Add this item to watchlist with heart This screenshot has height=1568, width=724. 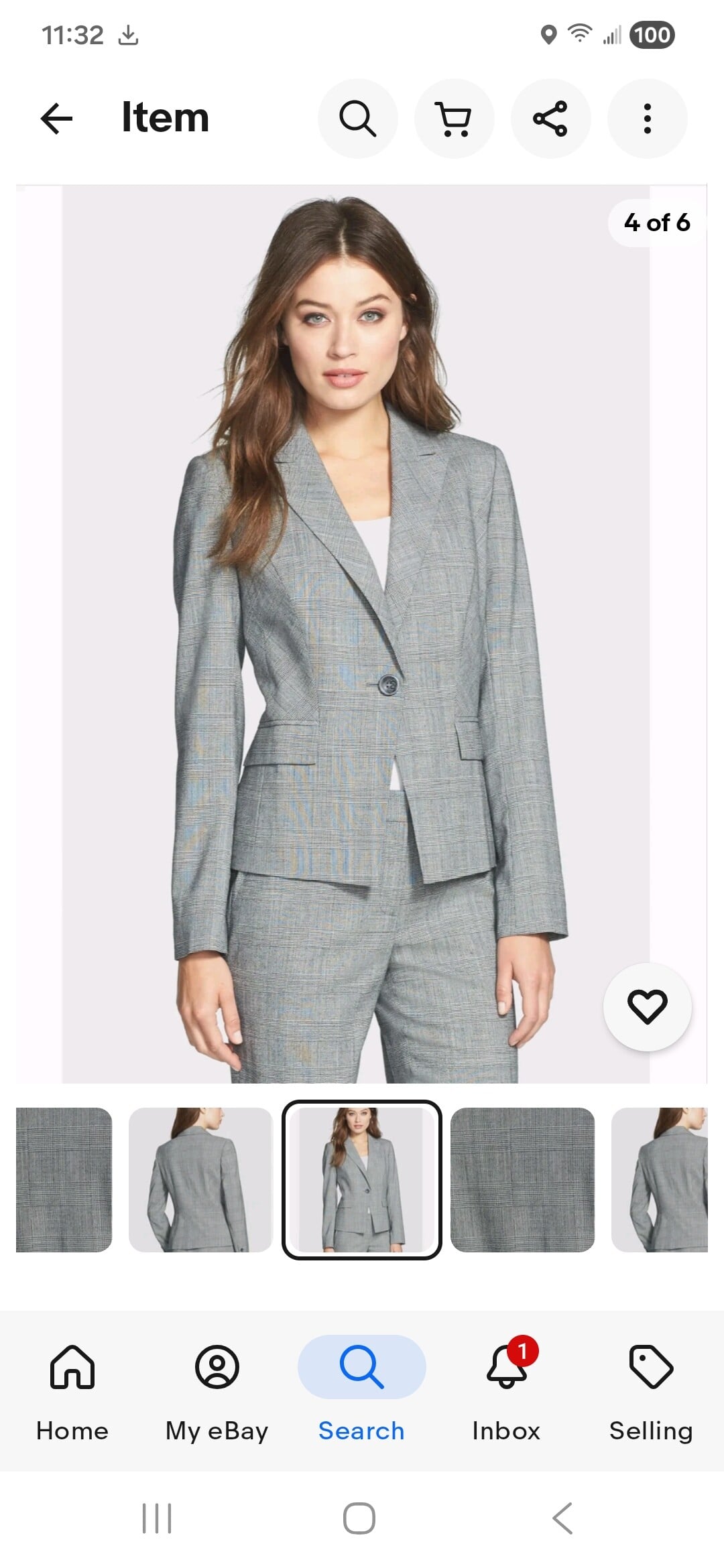coord(647,1006)
